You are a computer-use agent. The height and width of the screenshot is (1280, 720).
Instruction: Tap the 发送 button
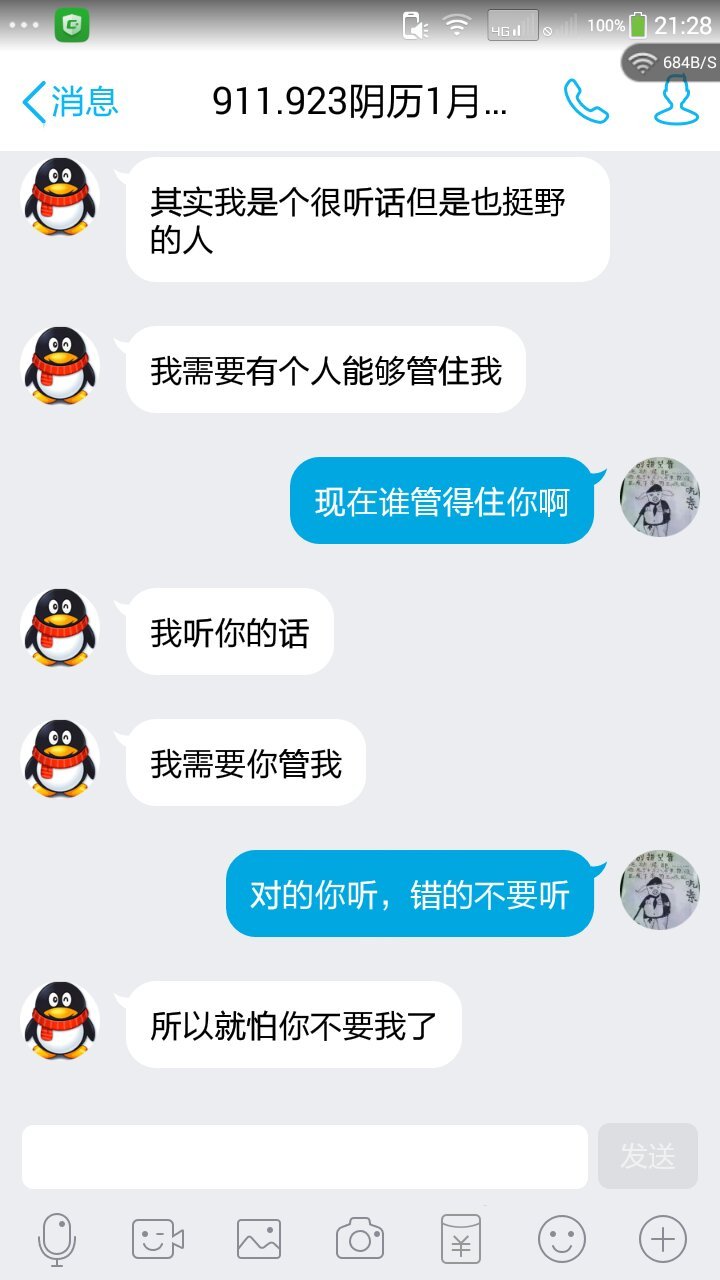[648, 1157]
